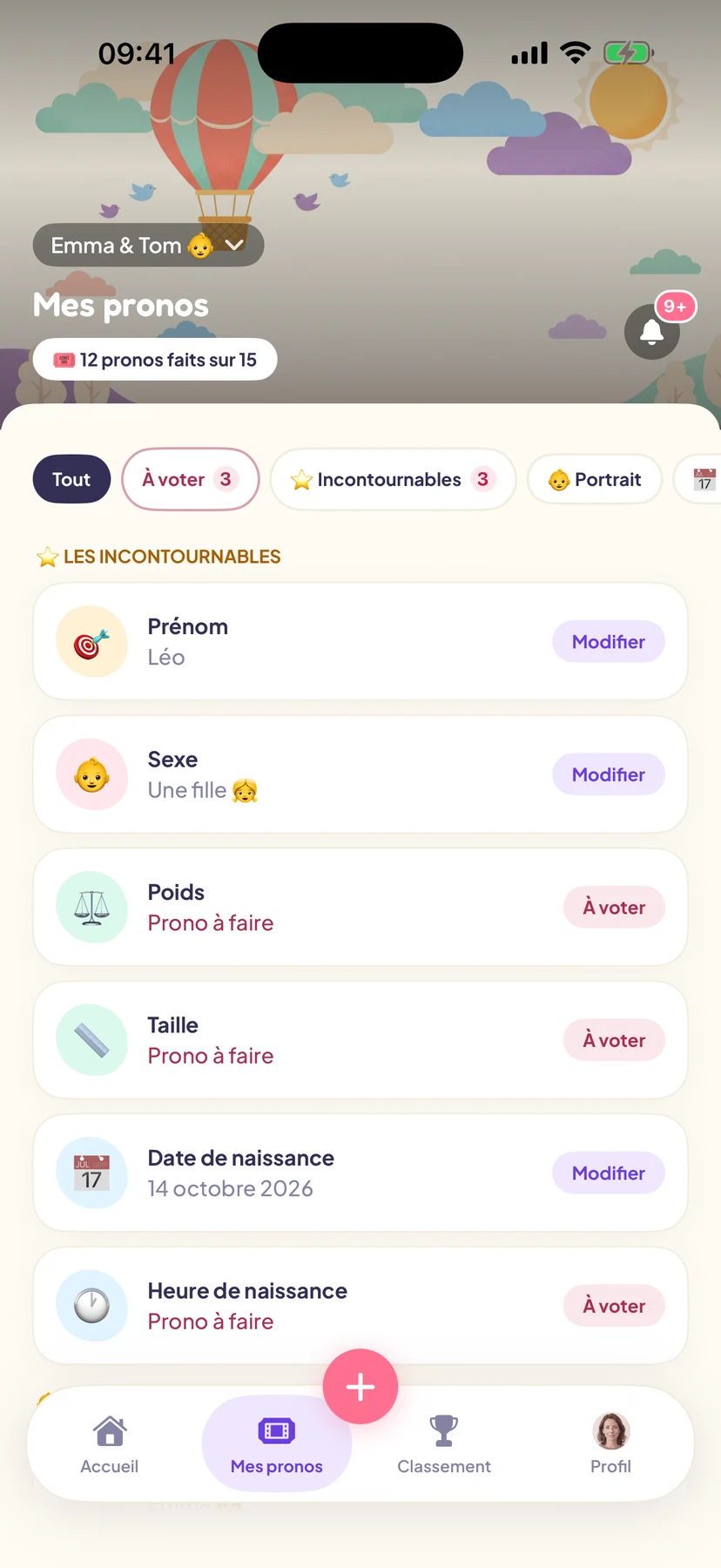Vote on the Poids prediction
The width and height of the screenshot is (721, 1568).
614,908
